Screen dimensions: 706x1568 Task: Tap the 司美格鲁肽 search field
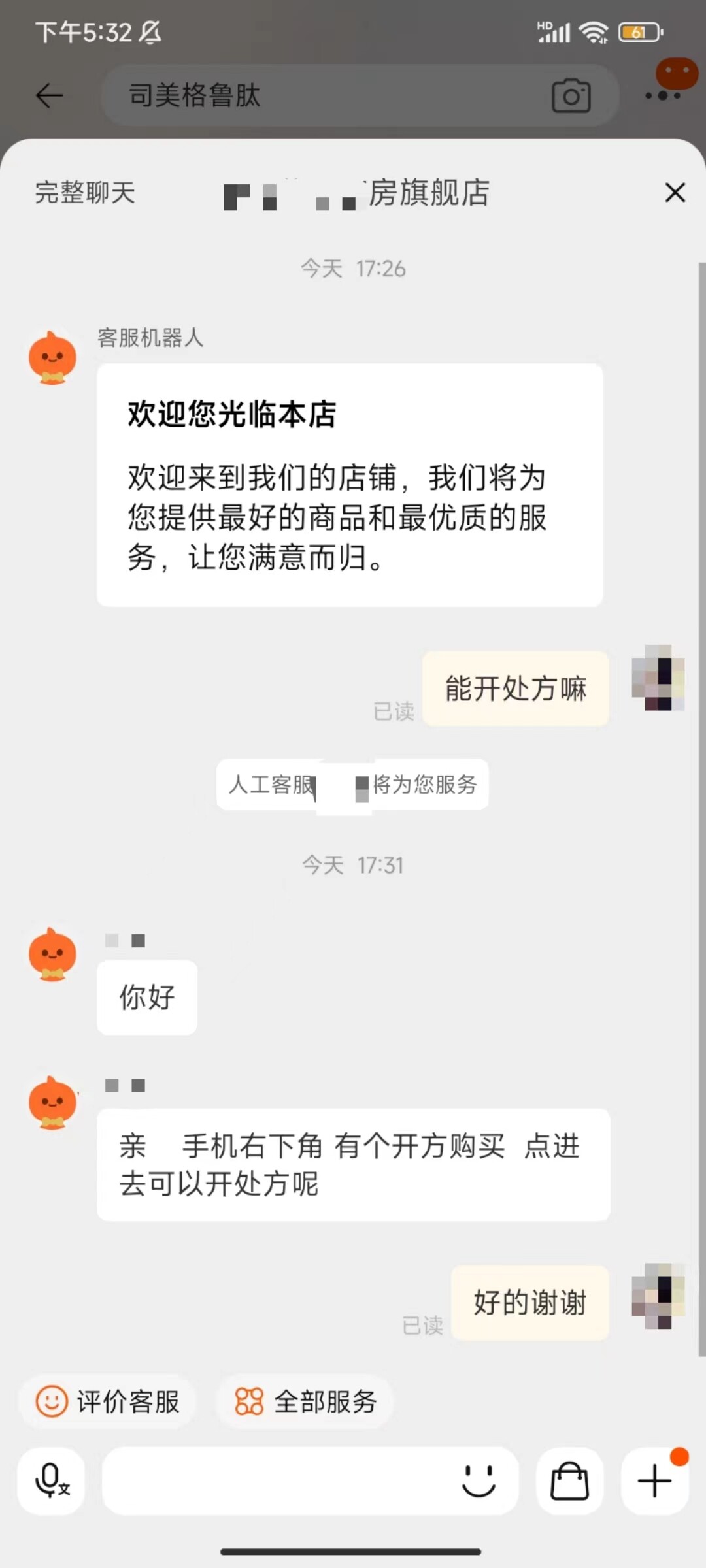point(327,96)
